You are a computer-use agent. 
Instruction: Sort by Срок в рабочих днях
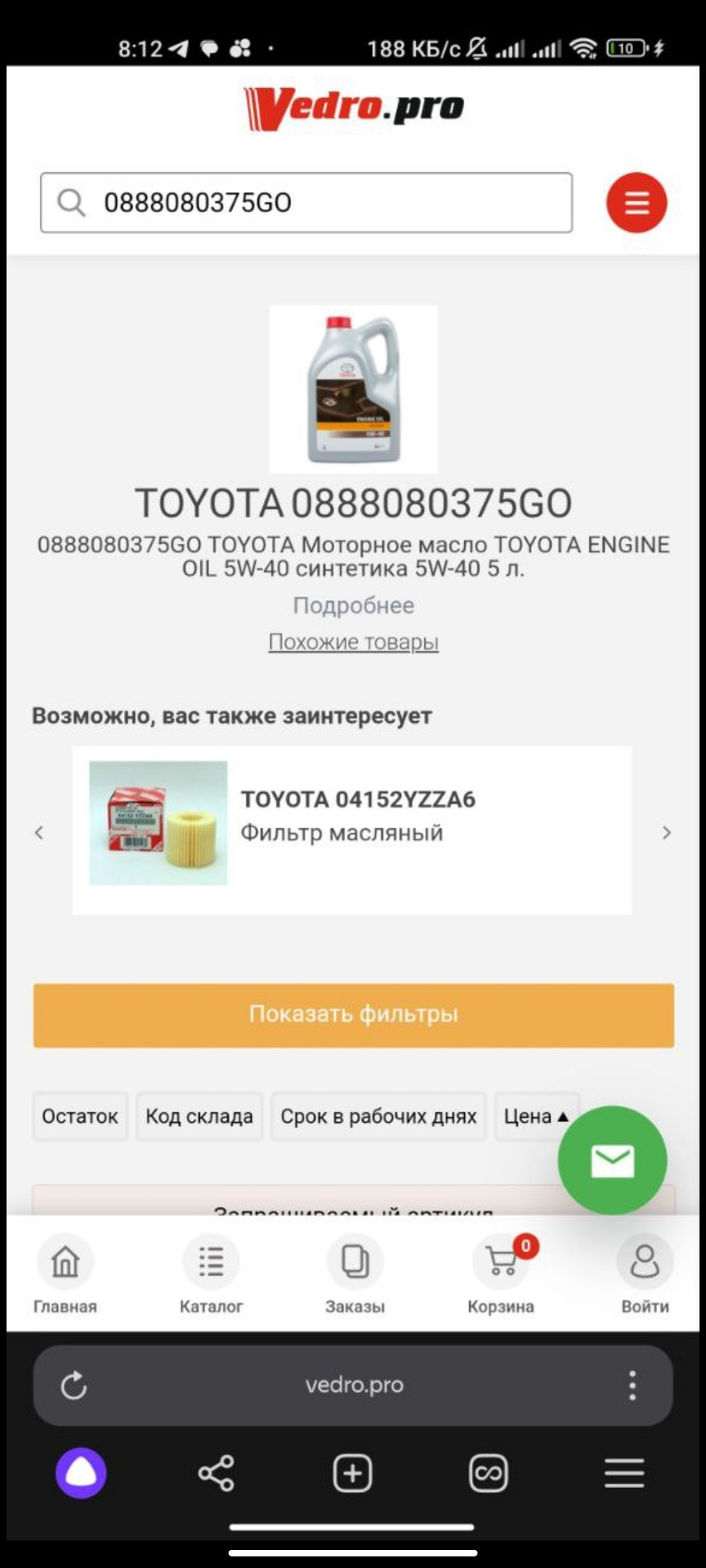coord(378,1116)
